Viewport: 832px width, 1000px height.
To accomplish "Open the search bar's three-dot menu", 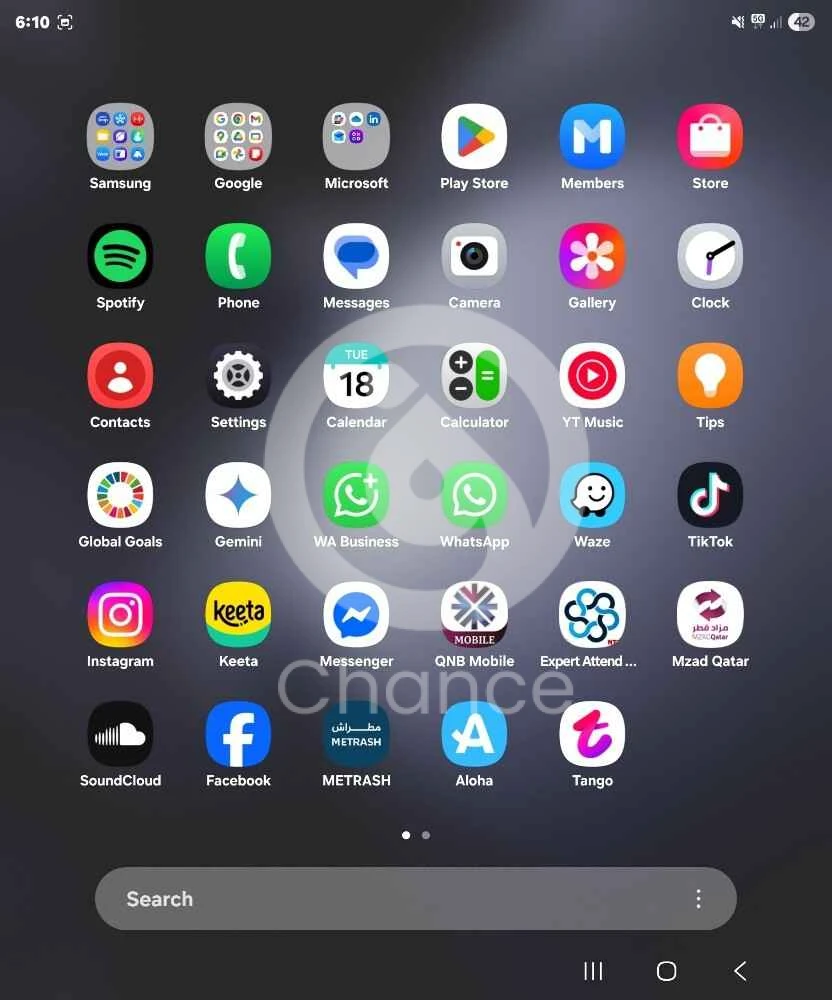I will coord(698,898).
